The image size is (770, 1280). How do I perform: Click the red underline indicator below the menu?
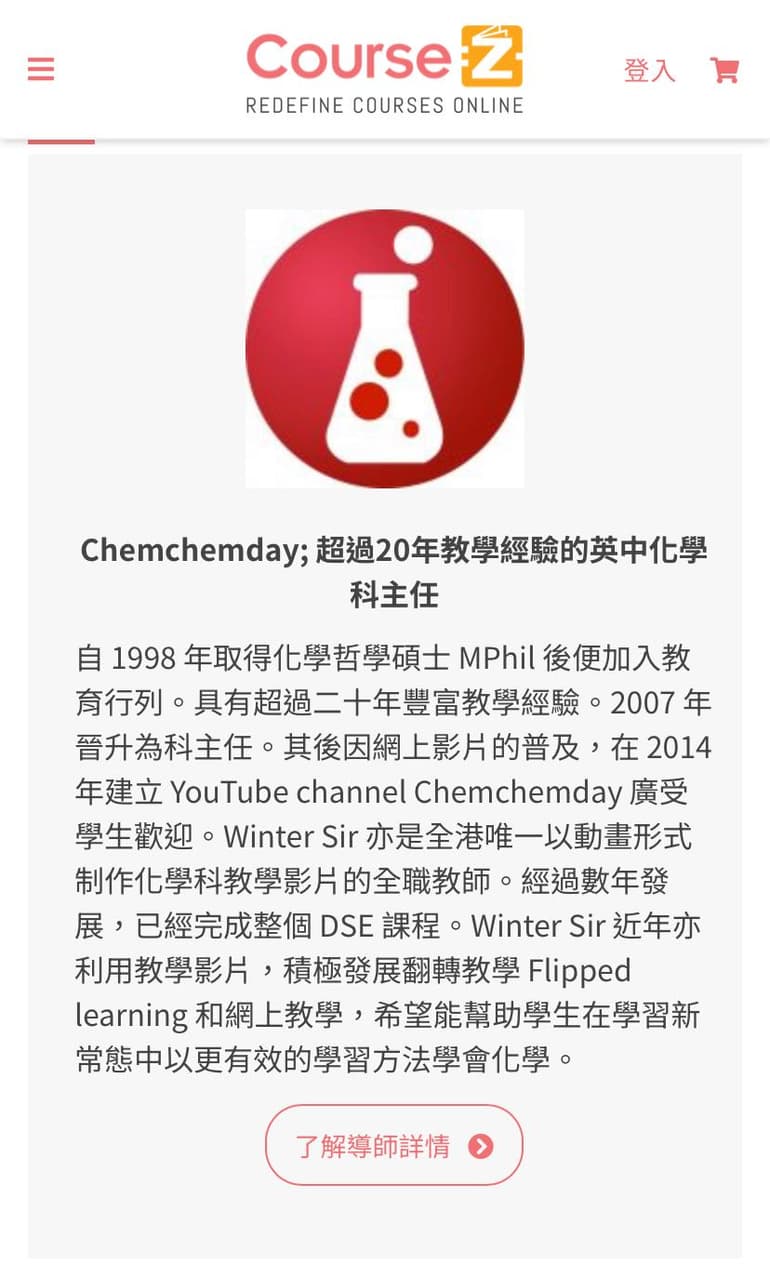(62, 141)
